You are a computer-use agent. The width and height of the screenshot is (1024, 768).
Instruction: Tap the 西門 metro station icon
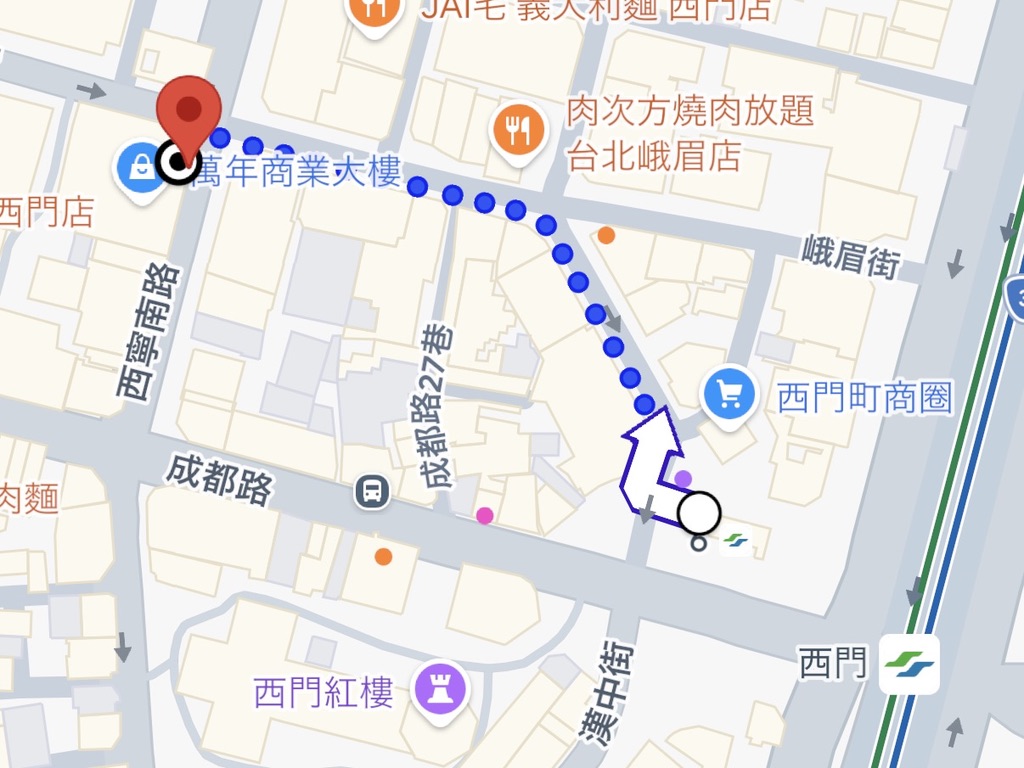(x=909, y=664)
